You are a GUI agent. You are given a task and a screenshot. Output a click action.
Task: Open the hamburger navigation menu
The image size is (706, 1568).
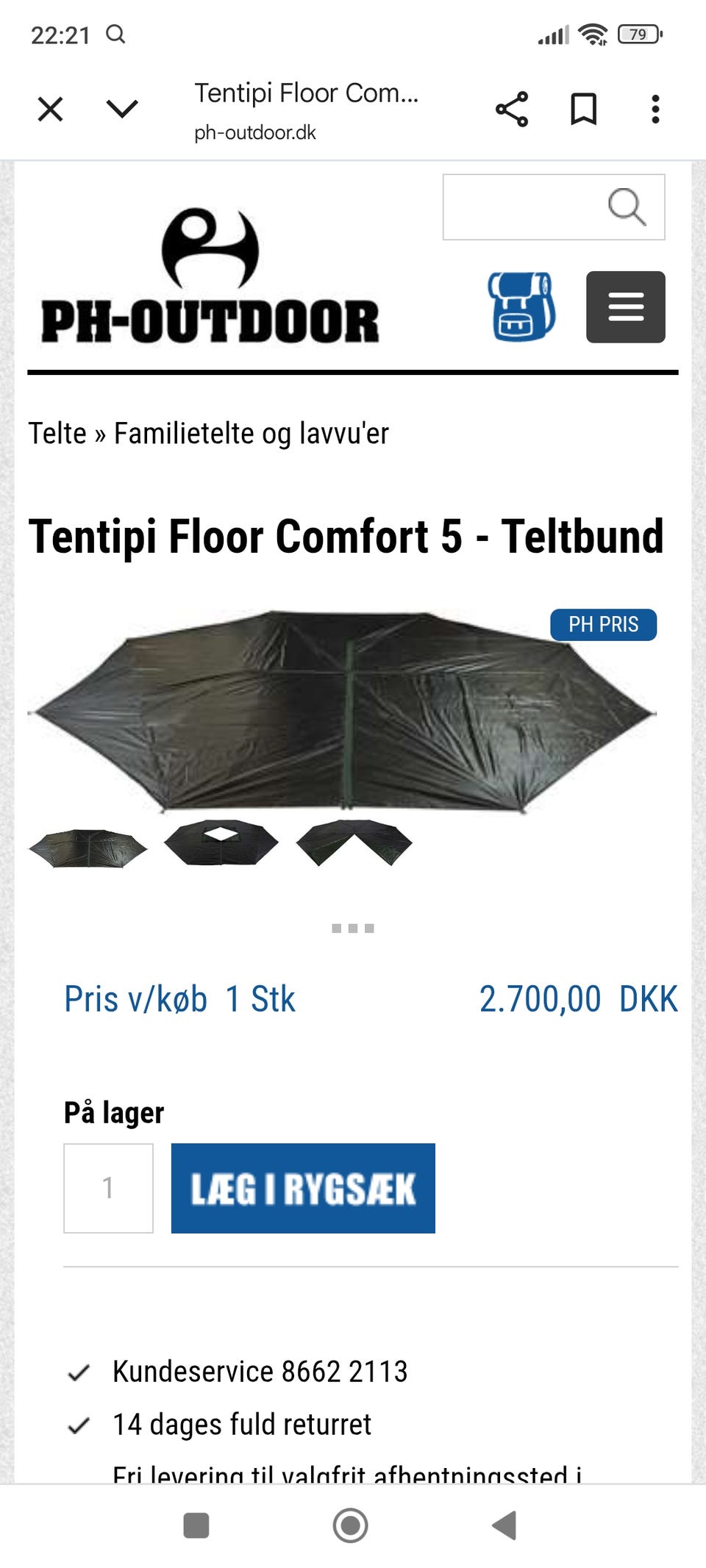(x=626, y=307)
